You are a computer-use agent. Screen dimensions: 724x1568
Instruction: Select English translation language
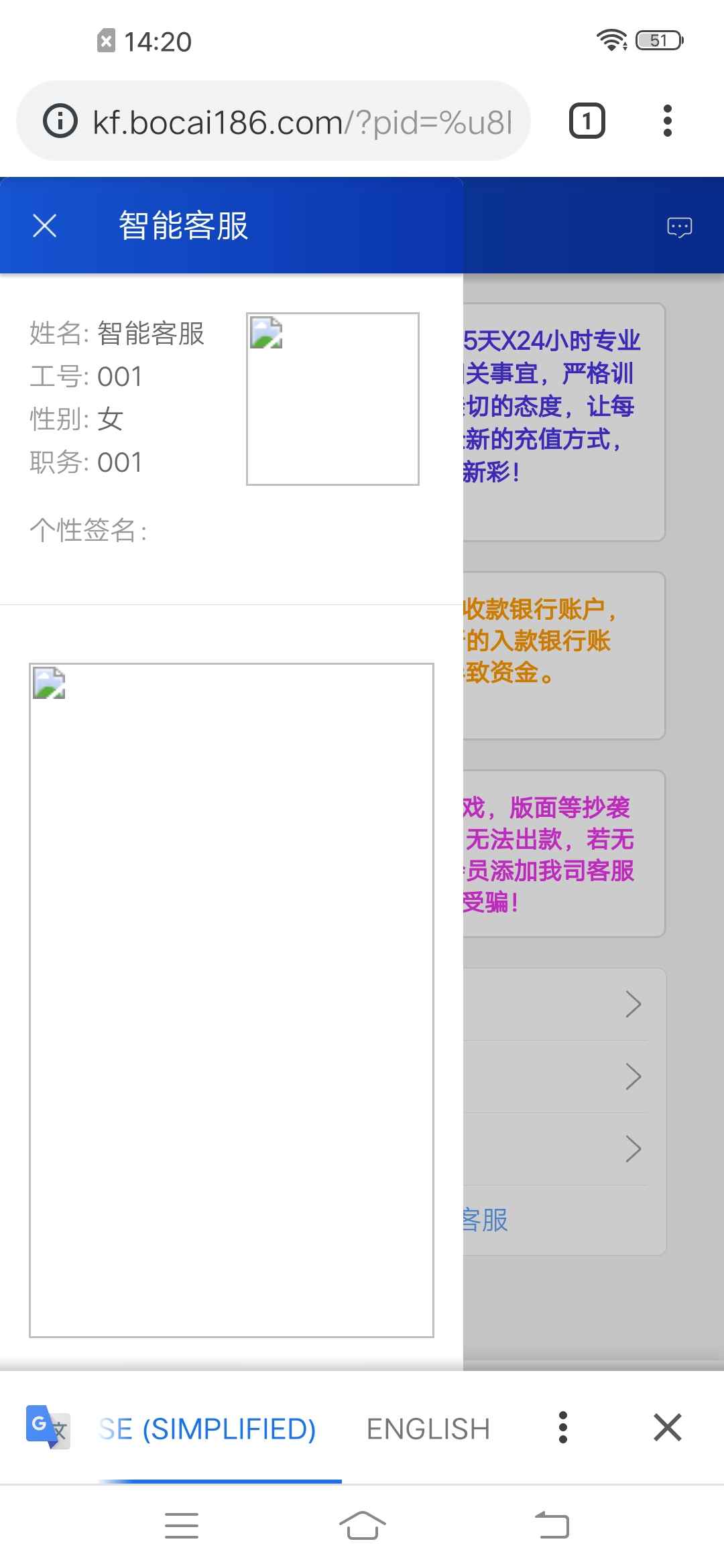click(428, 1429)
